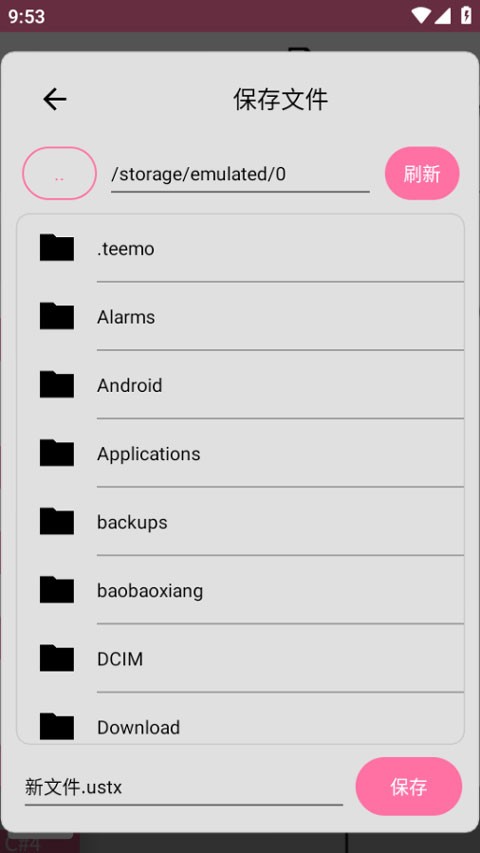Edit the /storage/emulated/0 path field

click(240, 175)
